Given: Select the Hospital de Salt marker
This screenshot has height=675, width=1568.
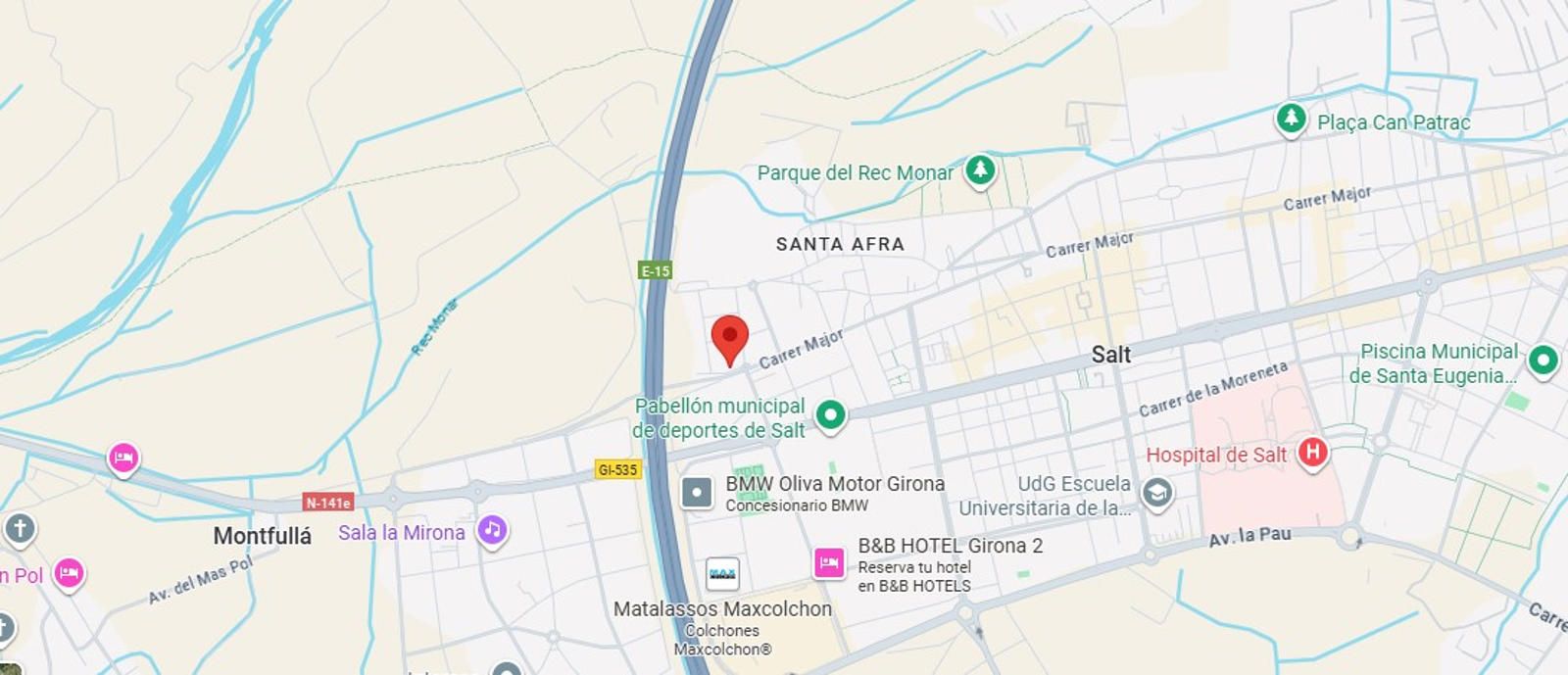Looking at the screenshot, I should 1312,452.
